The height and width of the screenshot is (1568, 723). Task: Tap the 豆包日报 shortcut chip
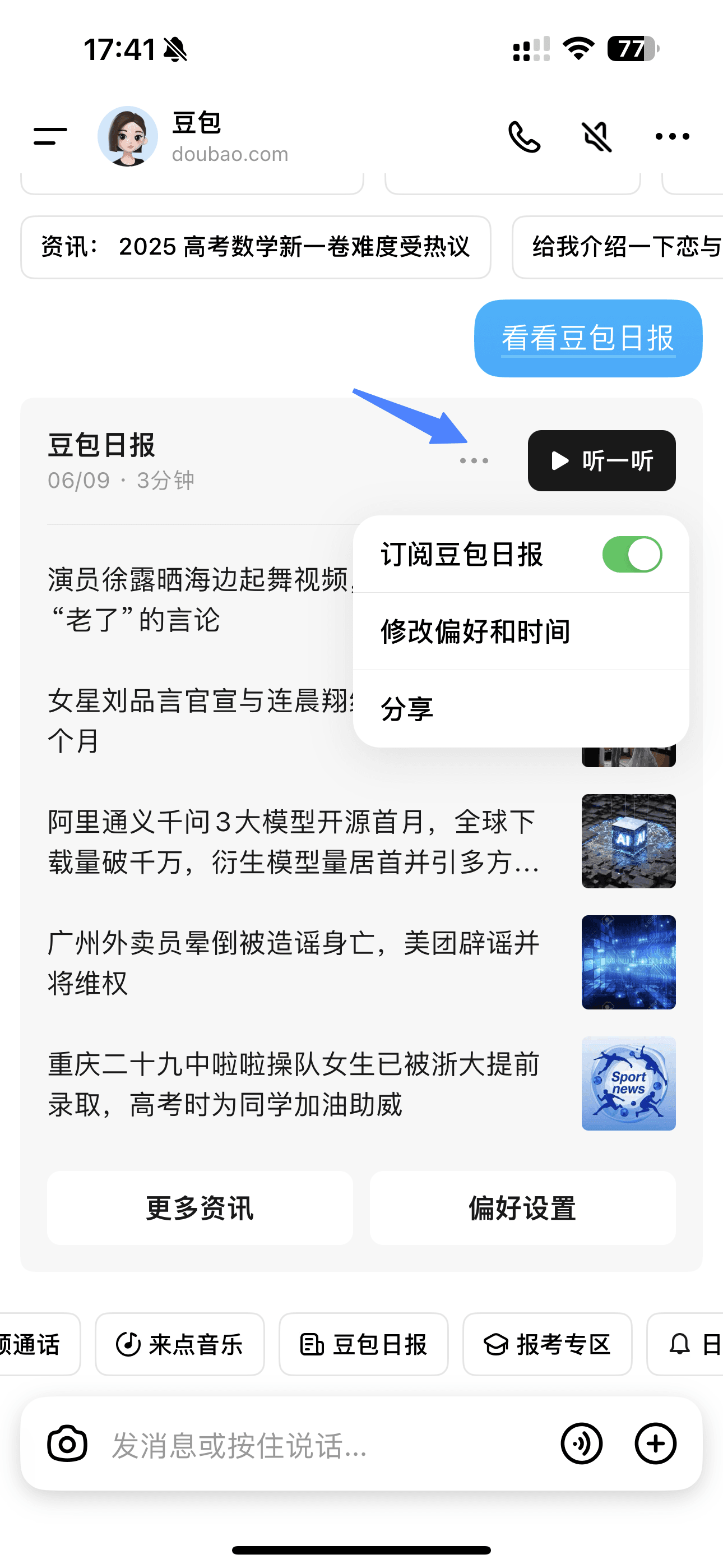click(363, 1344)
